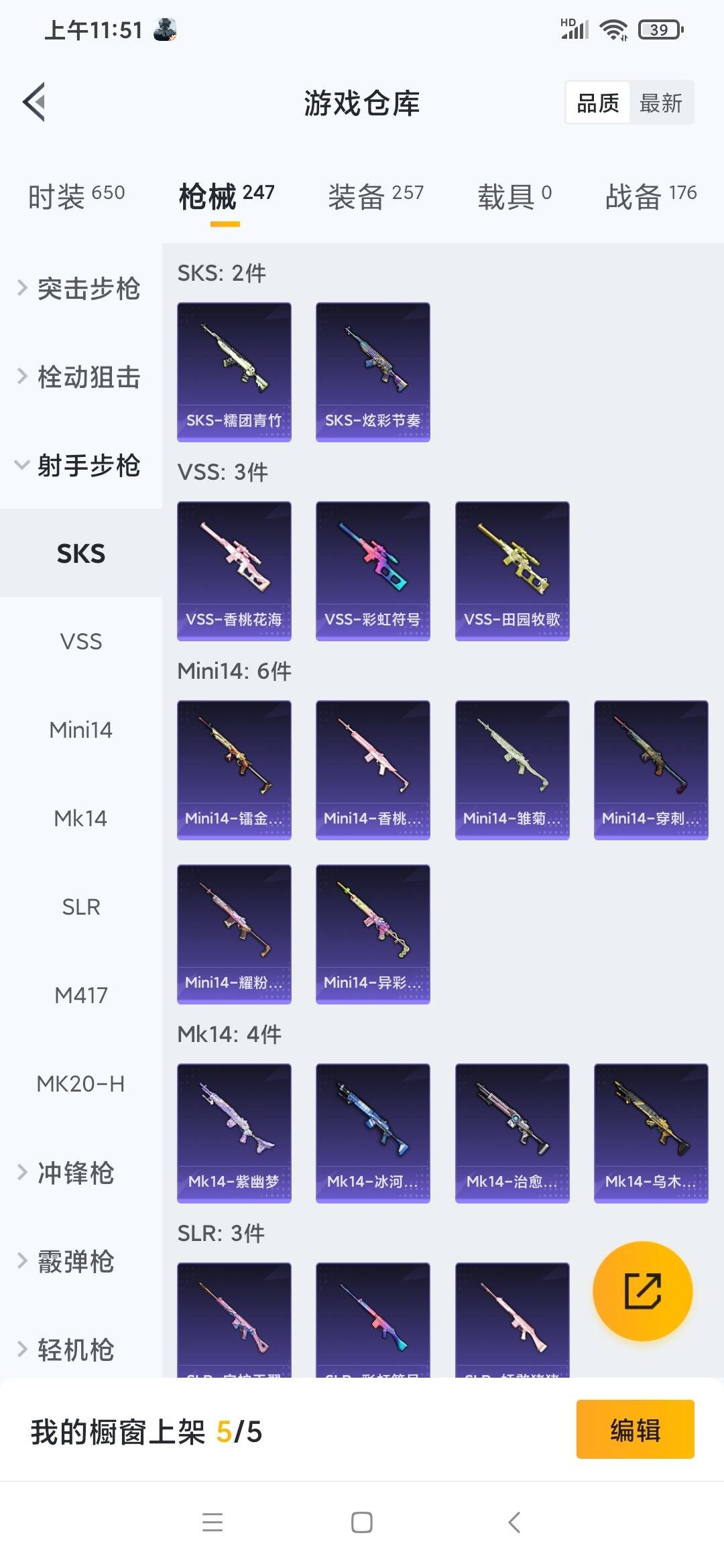View the VSS-彩虹符号 skin

373,571
